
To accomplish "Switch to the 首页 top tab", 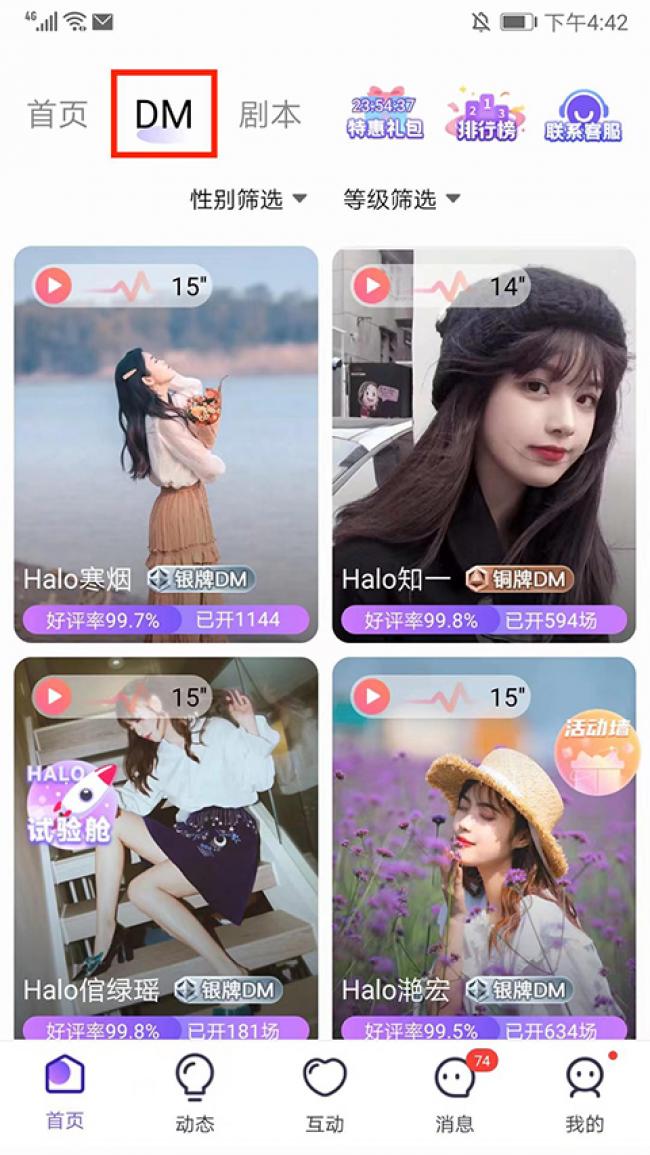I will (x=57, y=114).
